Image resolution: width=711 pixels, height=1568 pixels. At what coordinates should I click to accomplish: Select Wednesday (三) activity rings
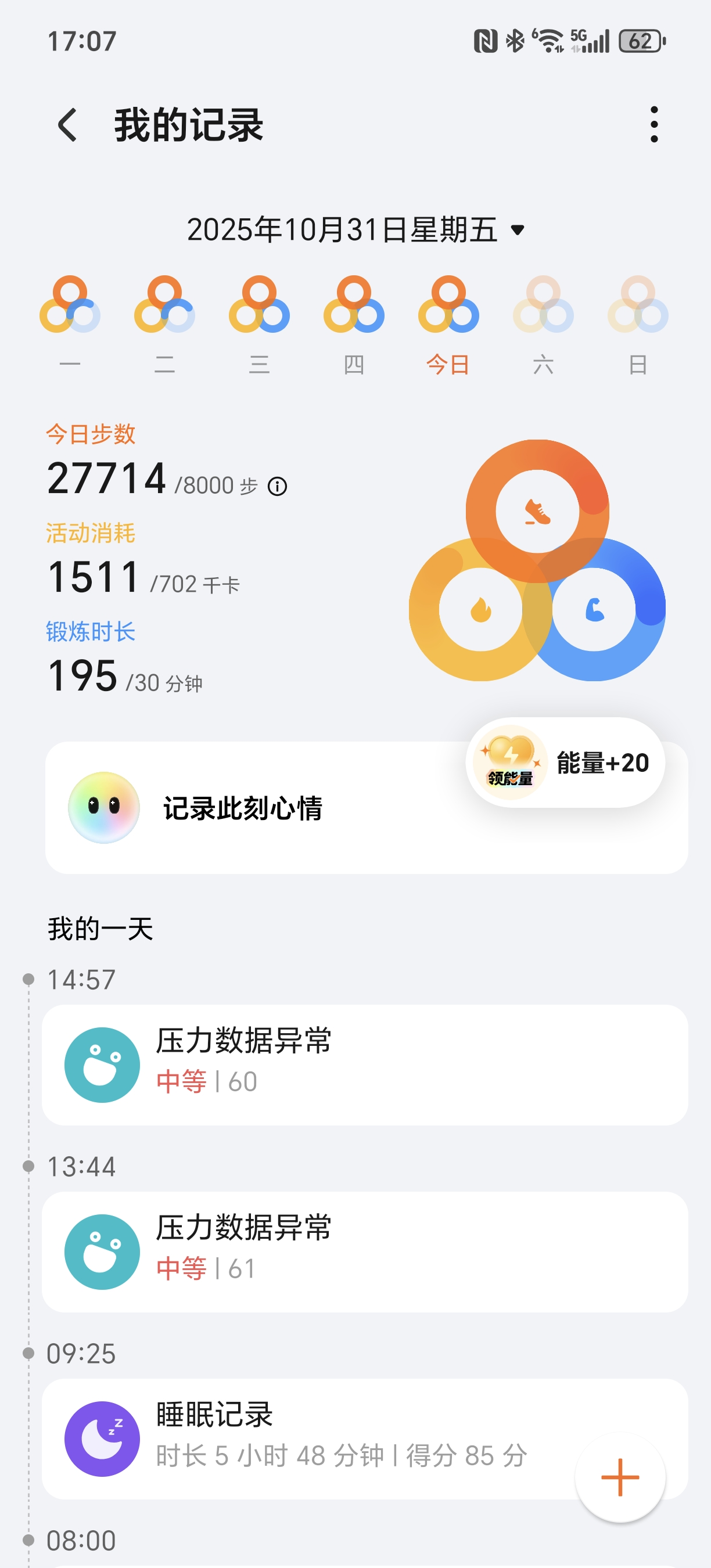259,304
